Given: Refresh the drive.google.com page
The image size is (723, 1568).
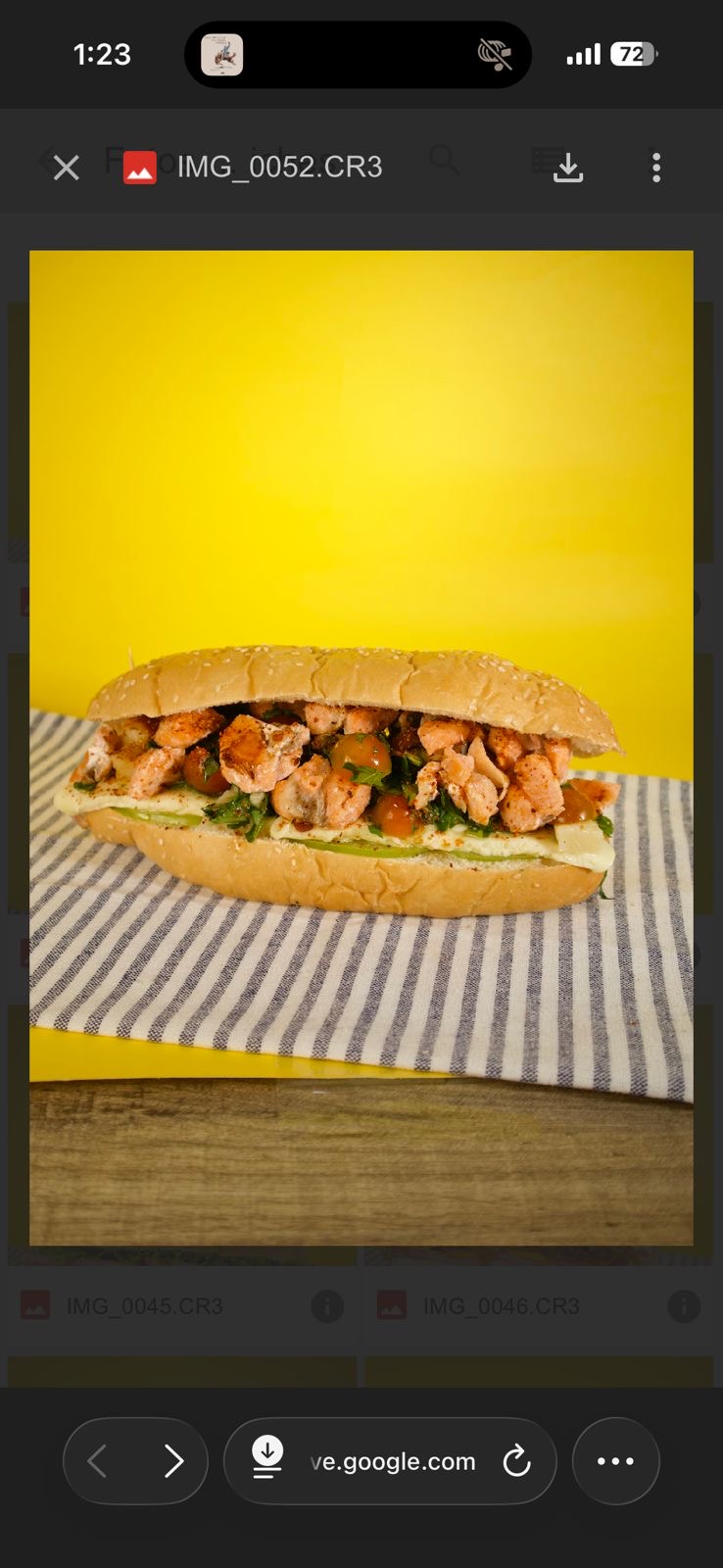Looking at the screenshot, I should point(517,1460).
